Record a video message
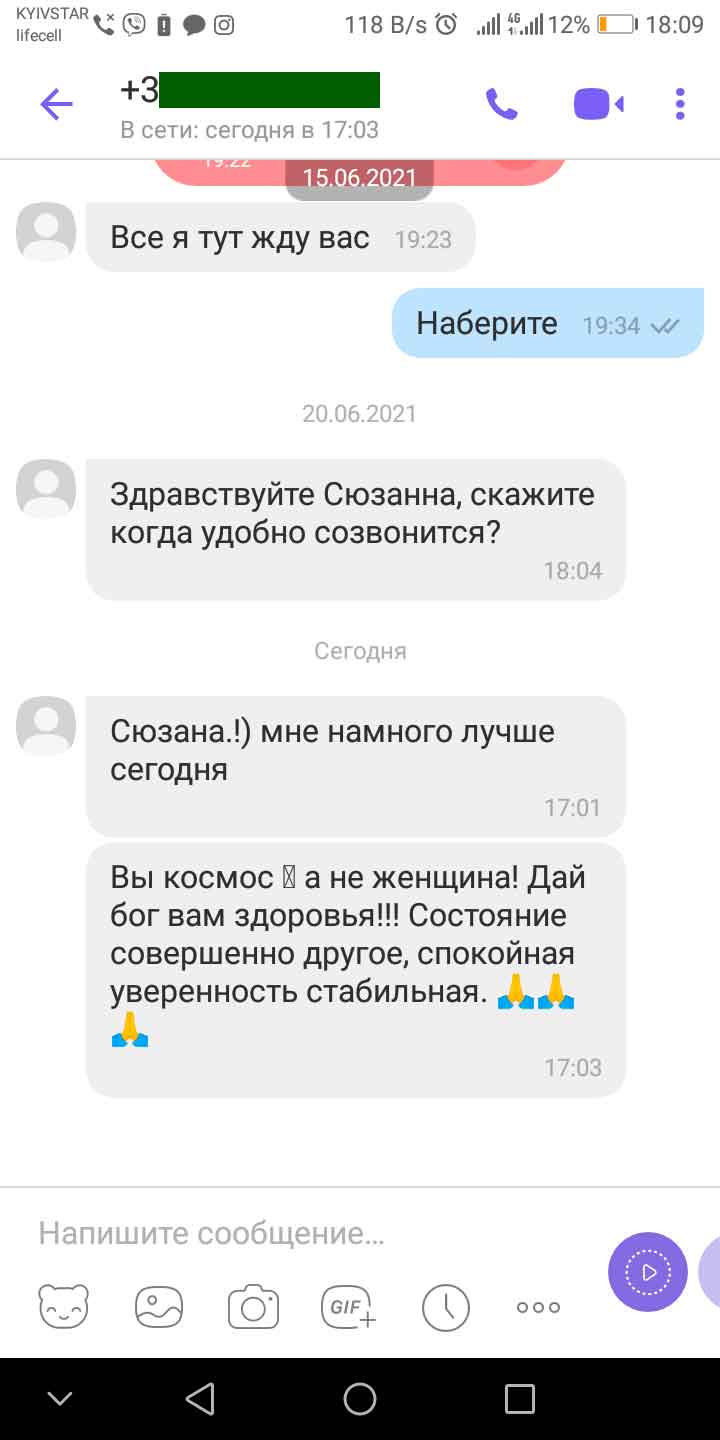The width and height of the screenshot is (720, 1440). 647,1272
